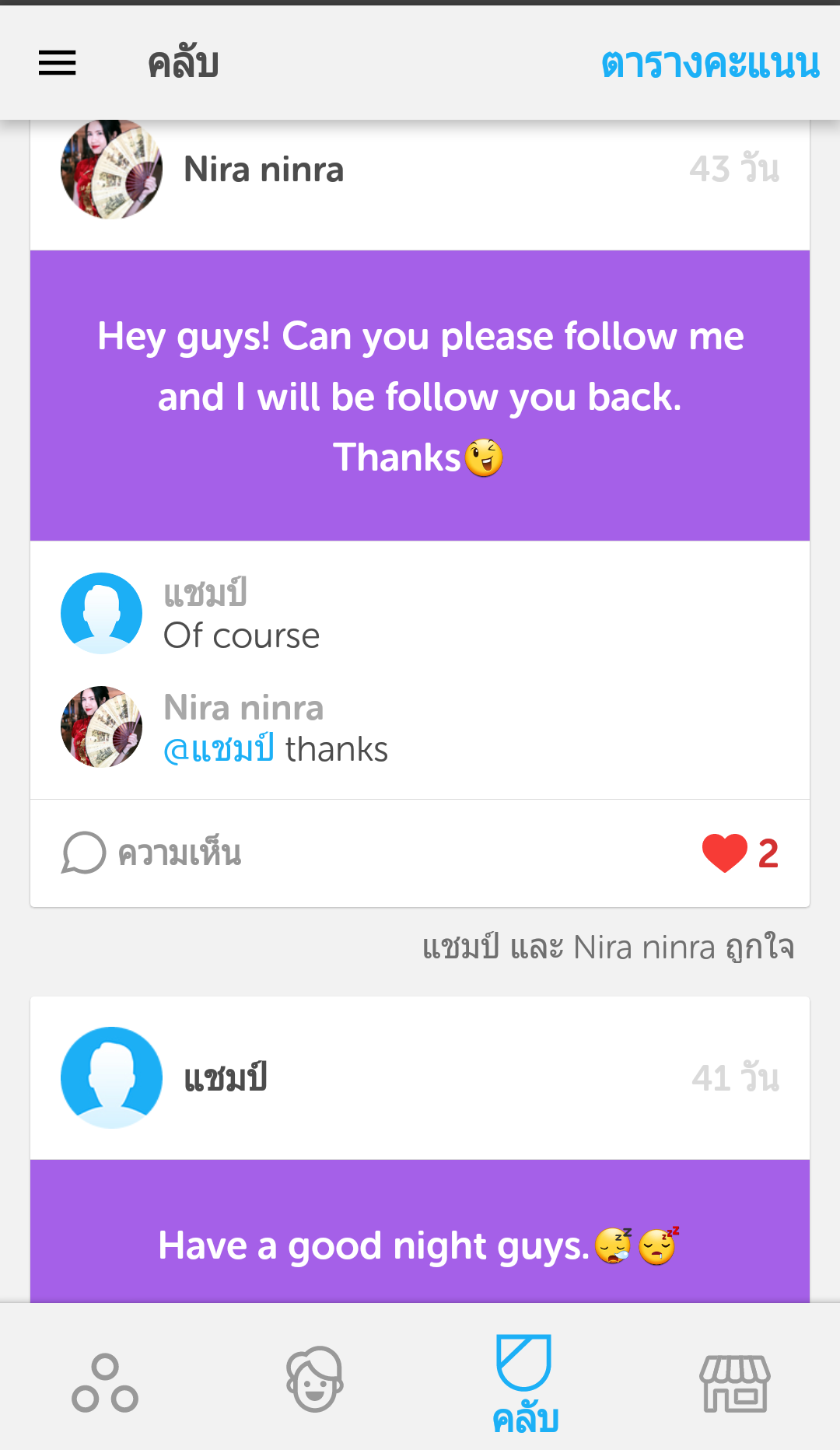Switch to the learning path tab
The height and width of the screenshot is (1450, 840).
105,1383
